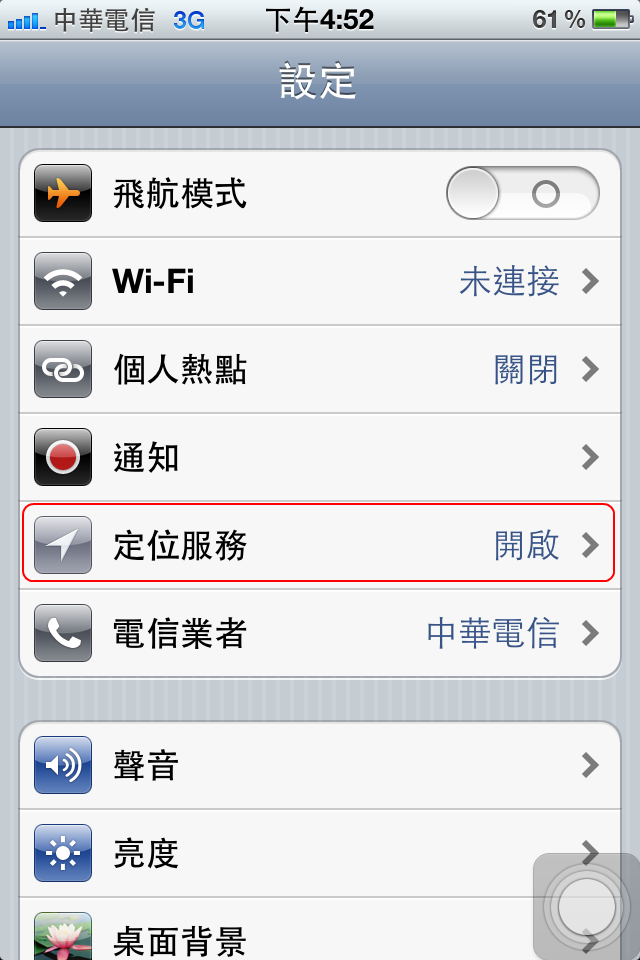
Task: Open 個人熱點 personal hotspot settings
Action: click(320, 370)
